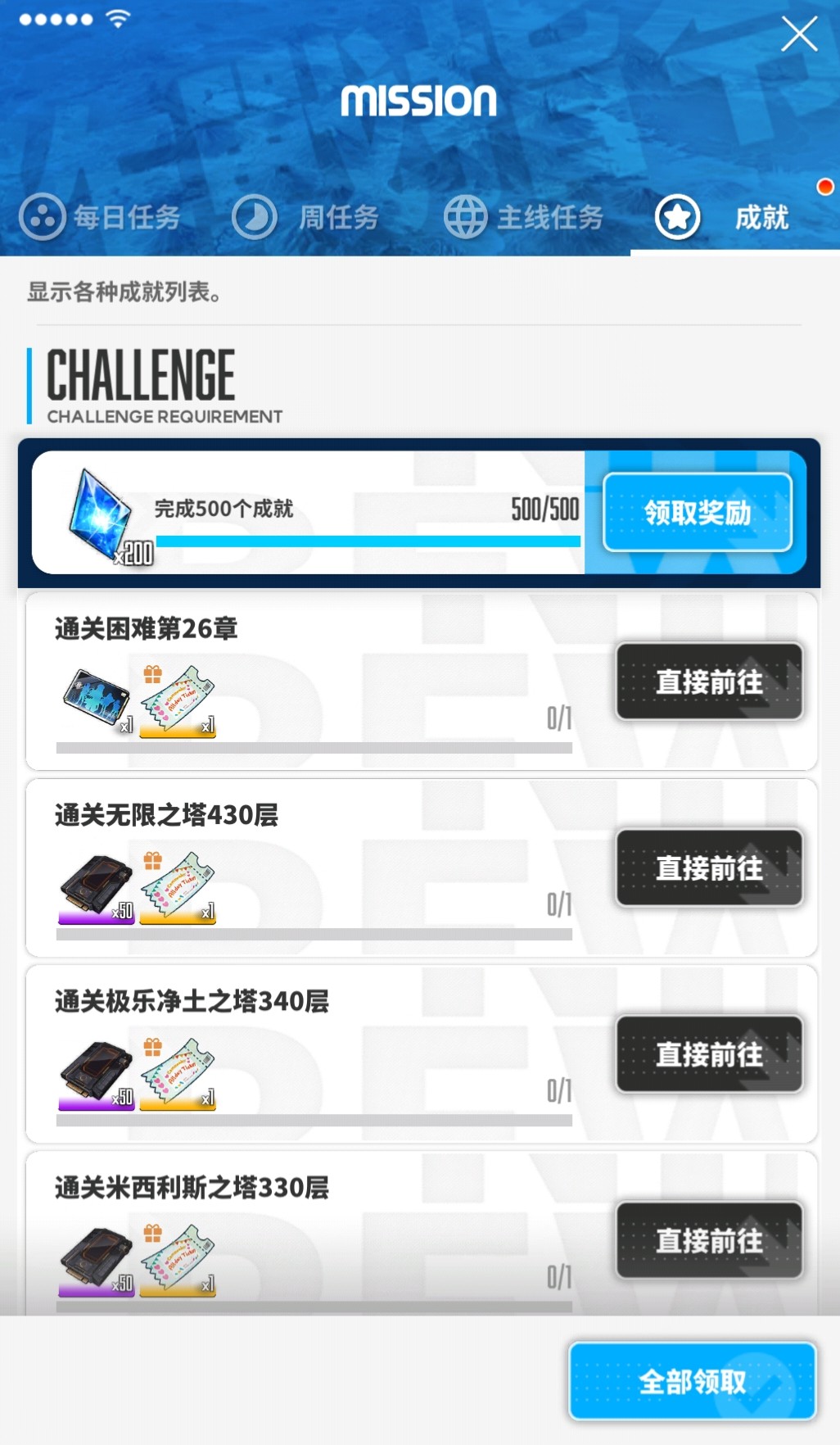Jump to 通关极乐净土之塔340层 via 直接前往

coord(709,1054)
